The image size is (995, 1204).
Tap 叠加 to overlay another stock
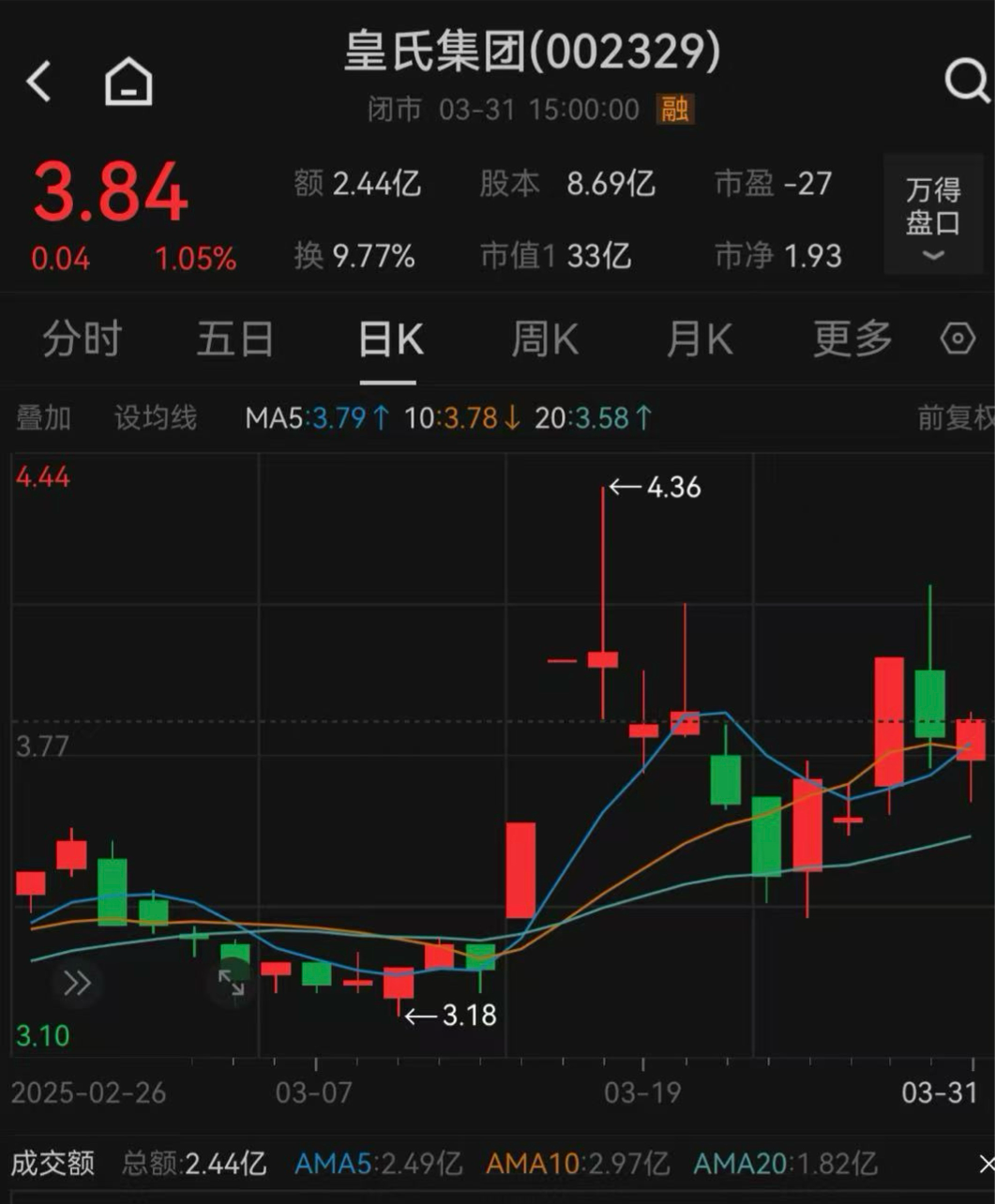tap(43, 418)
